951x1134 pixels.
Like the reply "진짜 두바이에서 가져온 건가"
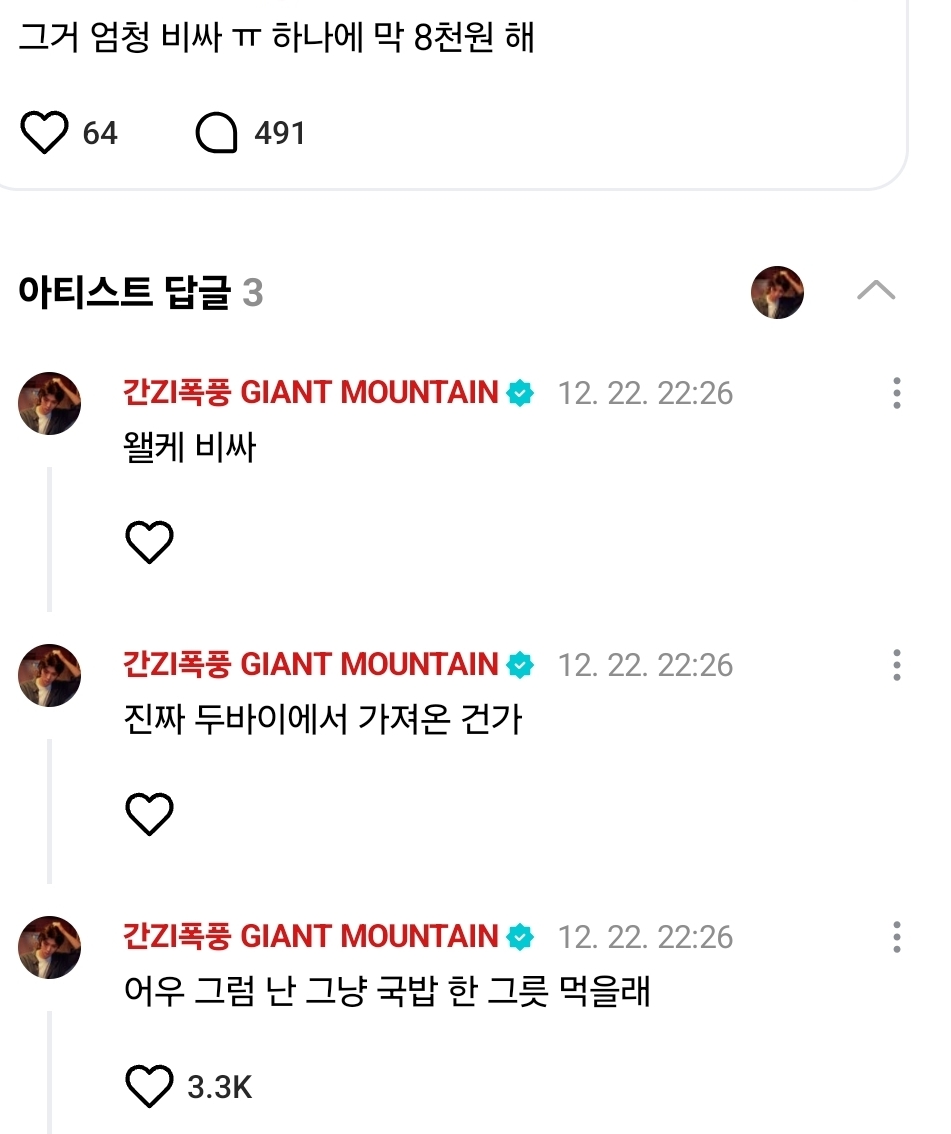[x=149, y=814]
